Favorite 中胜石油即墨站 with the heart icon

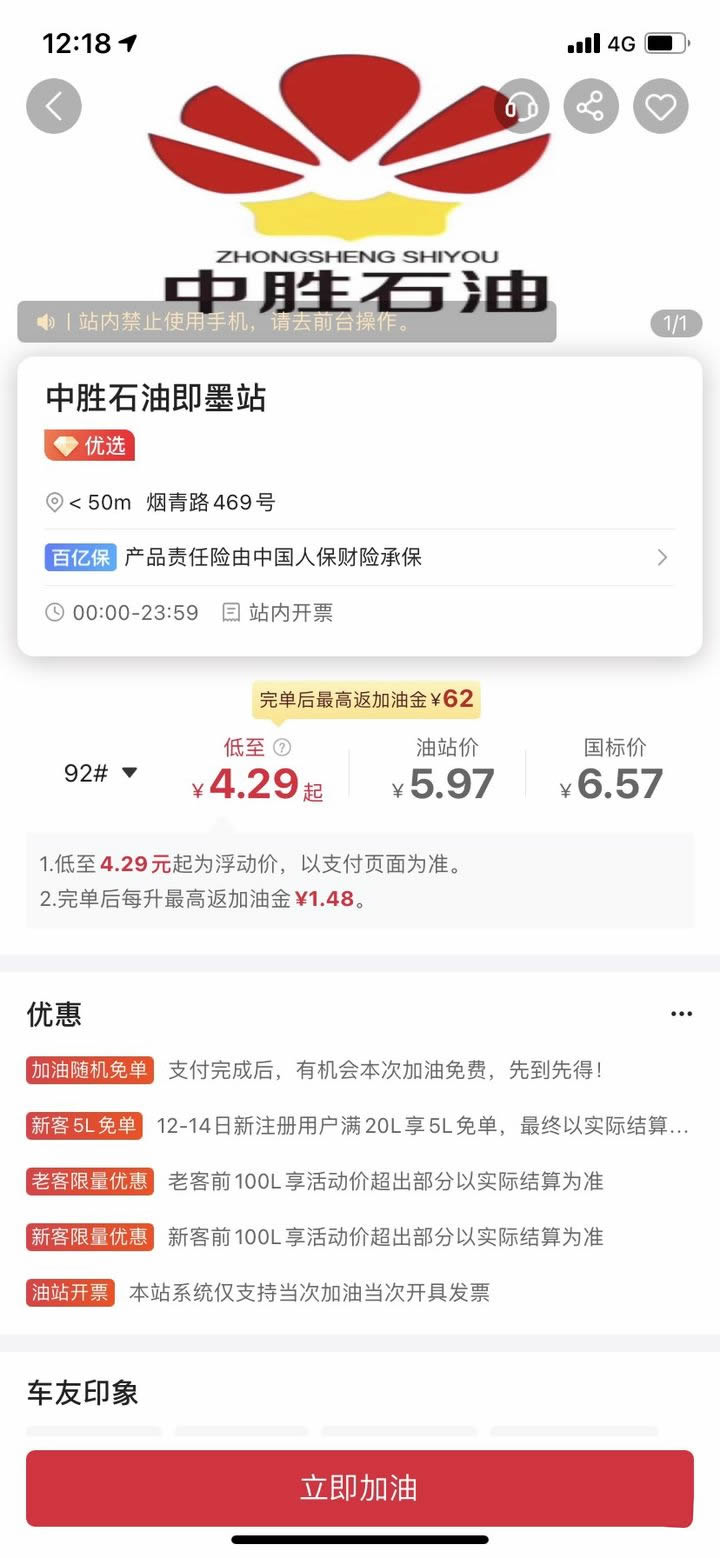[661, 106]
